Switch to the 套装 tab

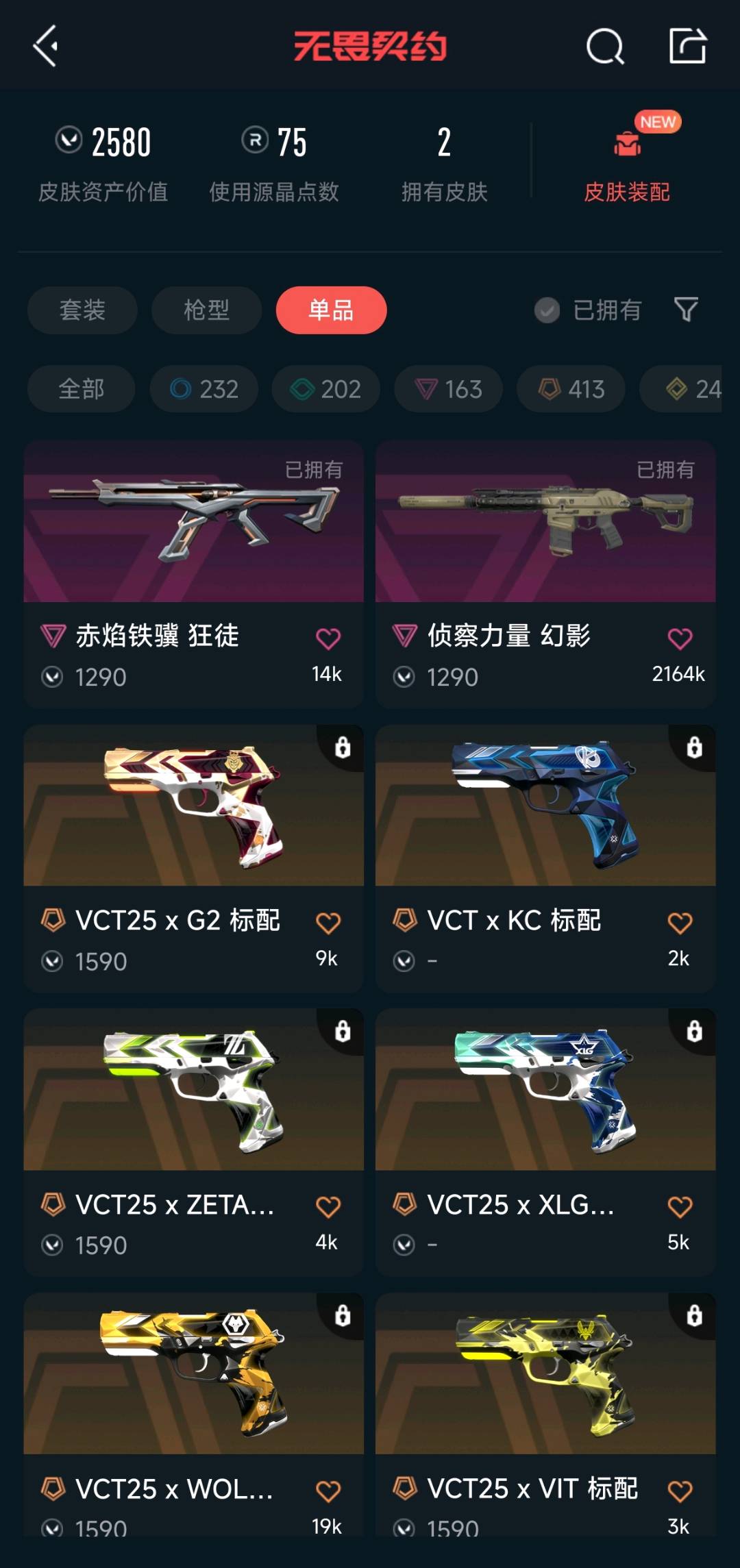[82, 310]
